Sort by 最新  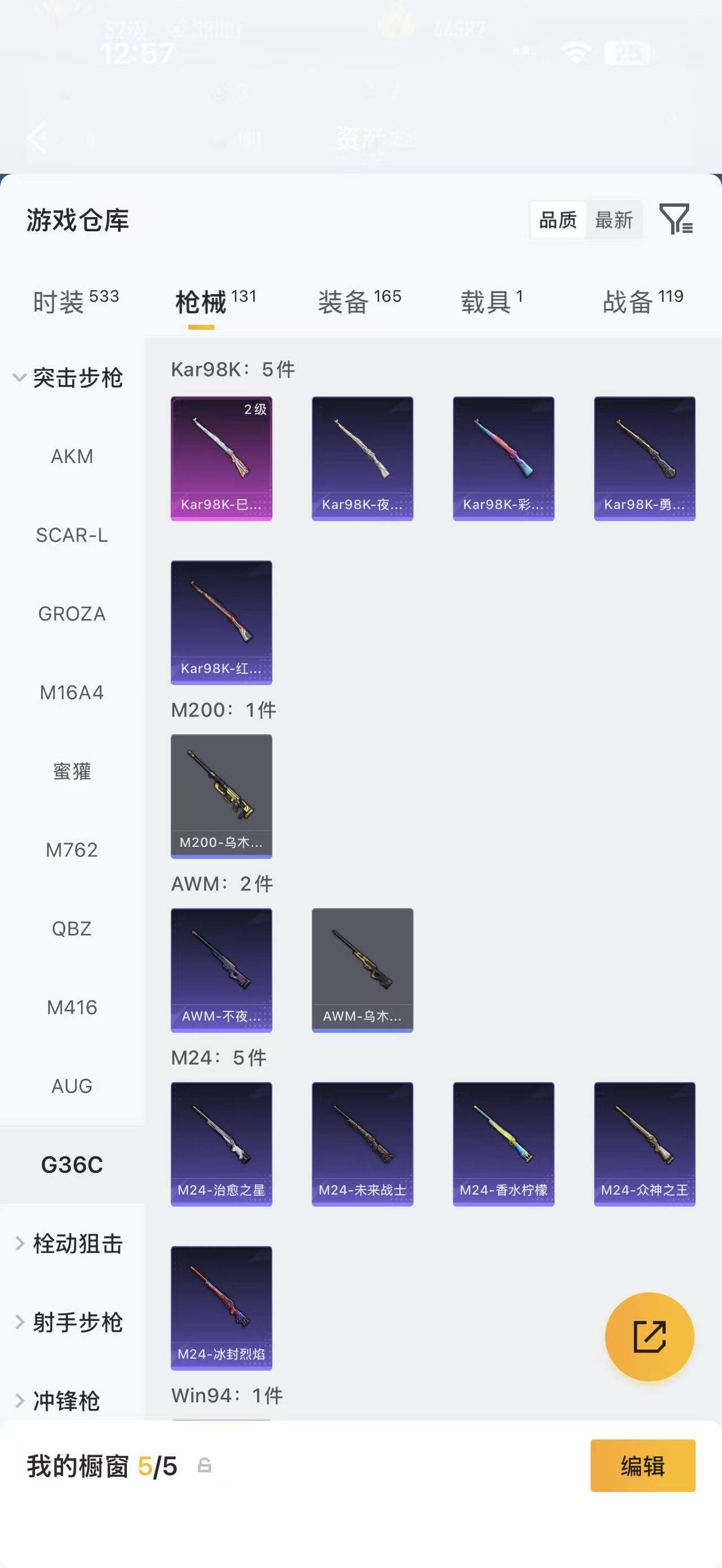[x=614, y=220]
